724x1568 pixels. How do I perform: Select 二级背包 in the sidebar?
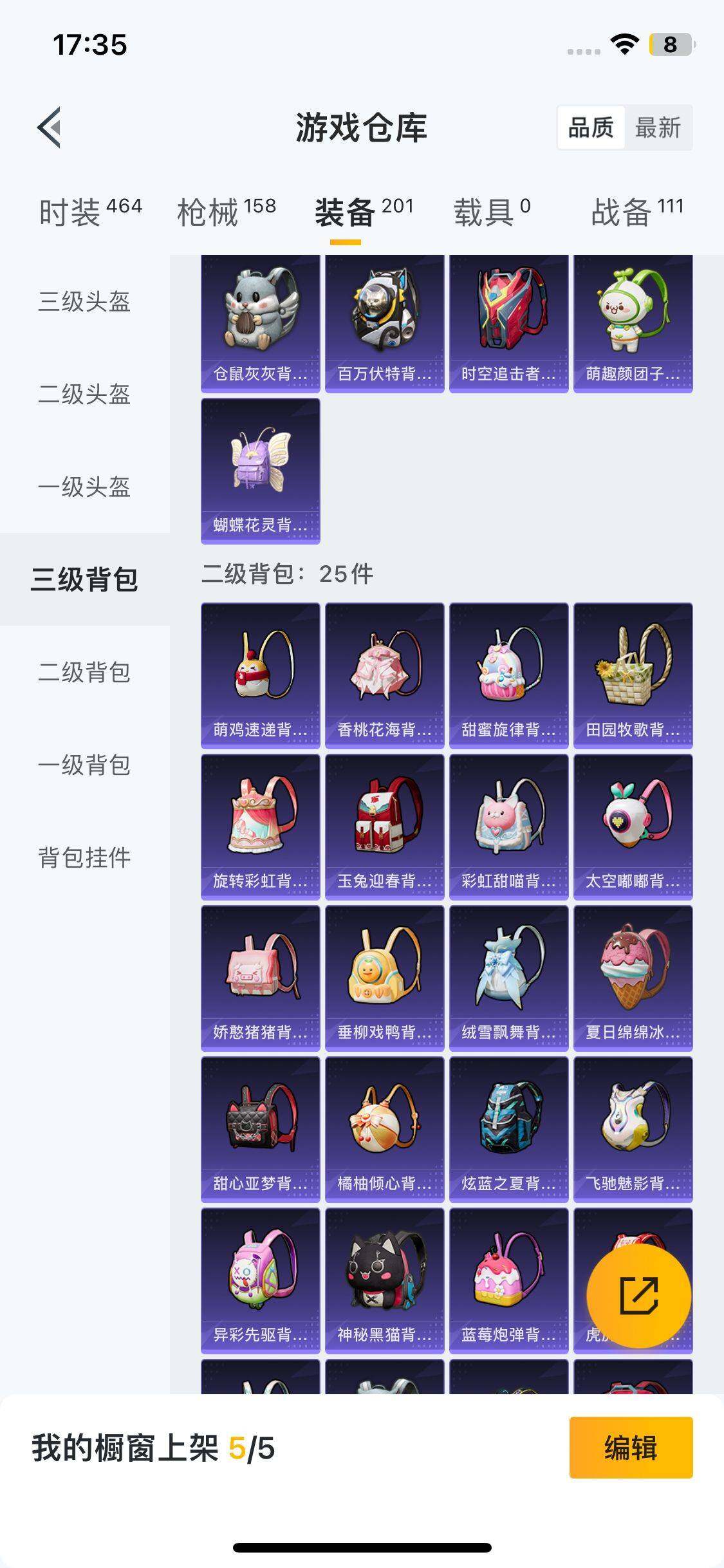(x=84, y=672)
